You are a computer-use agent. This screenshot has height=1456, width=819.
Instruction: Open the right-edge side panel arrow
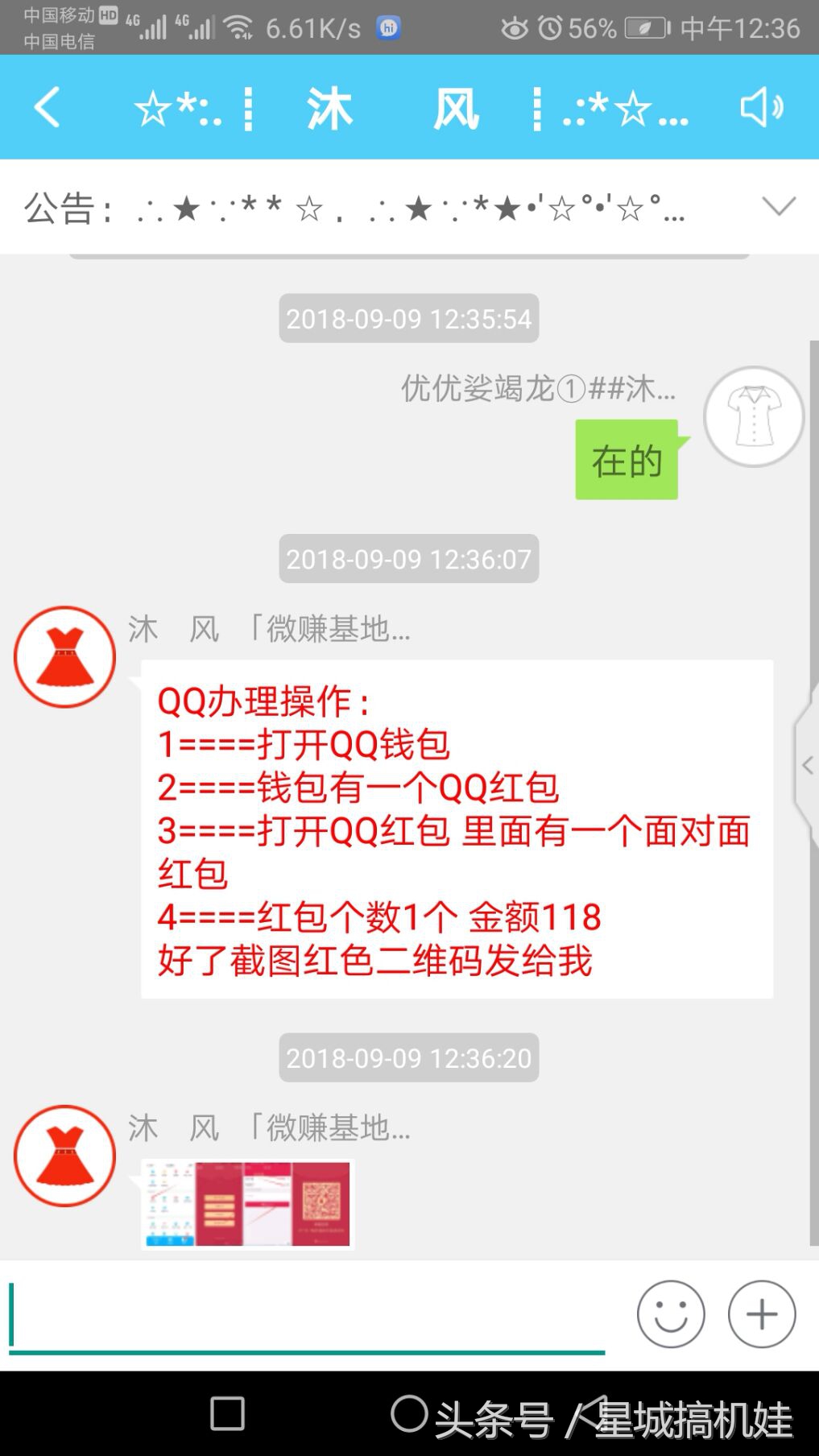[x=809, y=766]
